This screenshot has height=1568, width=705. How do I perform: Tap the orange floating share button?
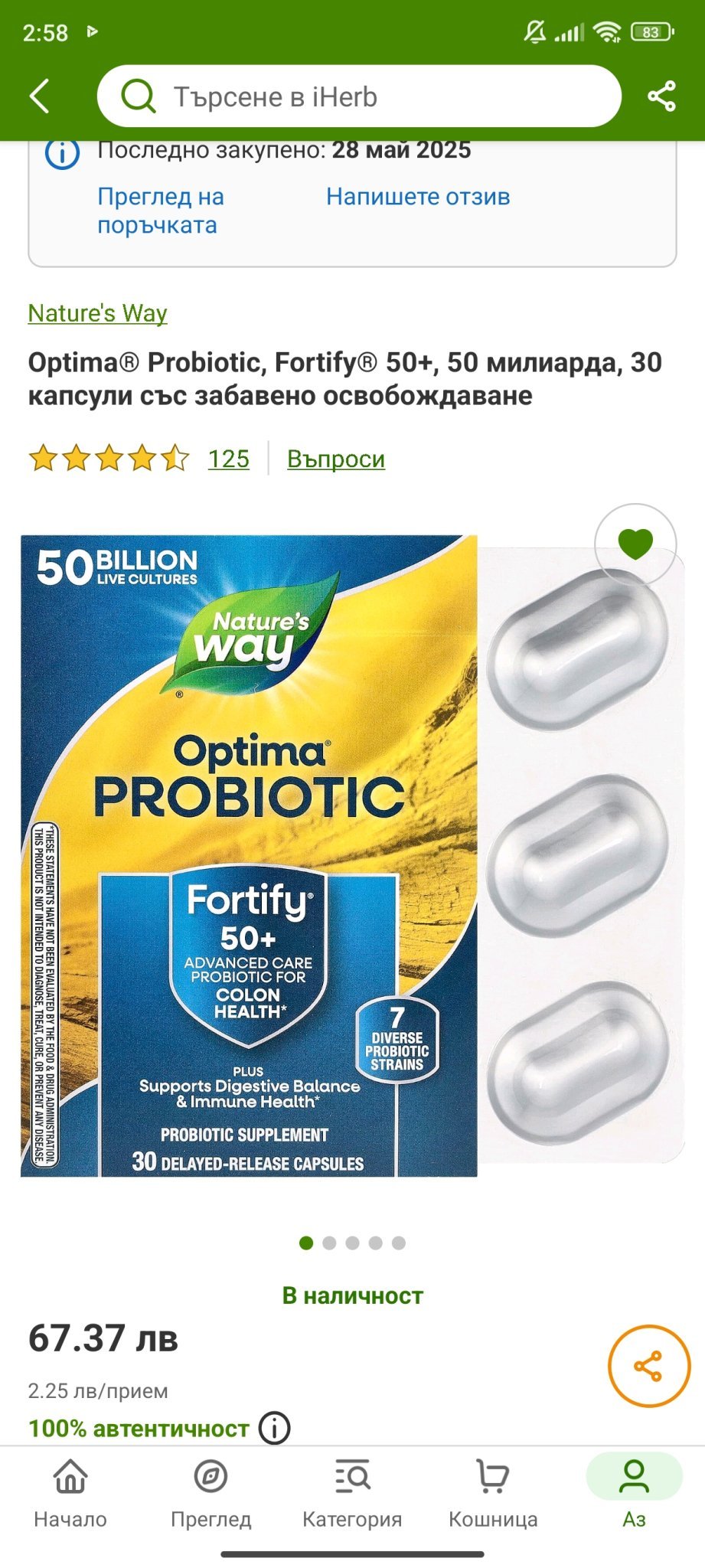(649, 1366)
